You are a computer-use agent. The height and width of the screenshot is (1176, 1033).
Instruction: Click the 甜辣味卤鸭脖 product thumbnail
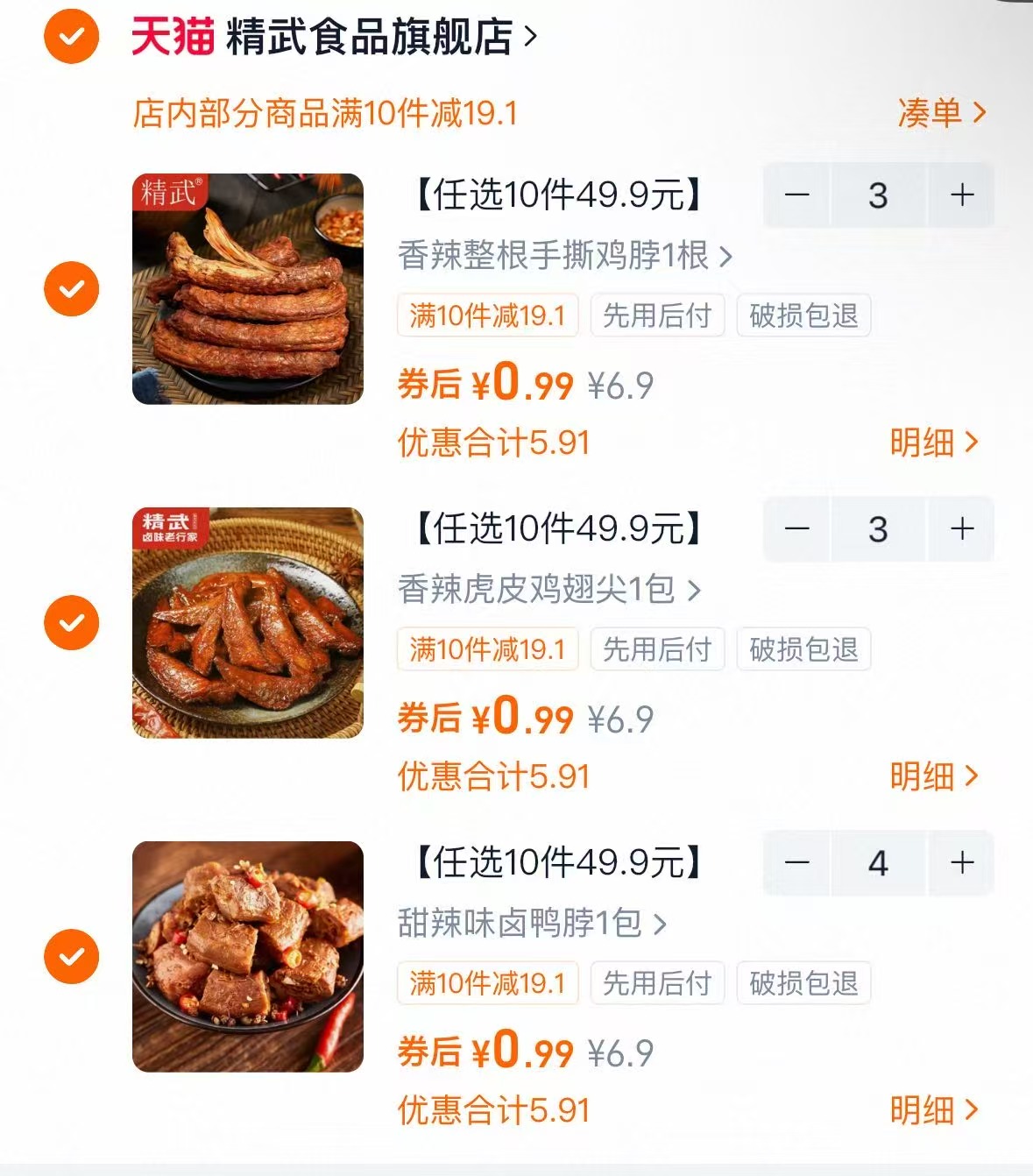[250, 956]
